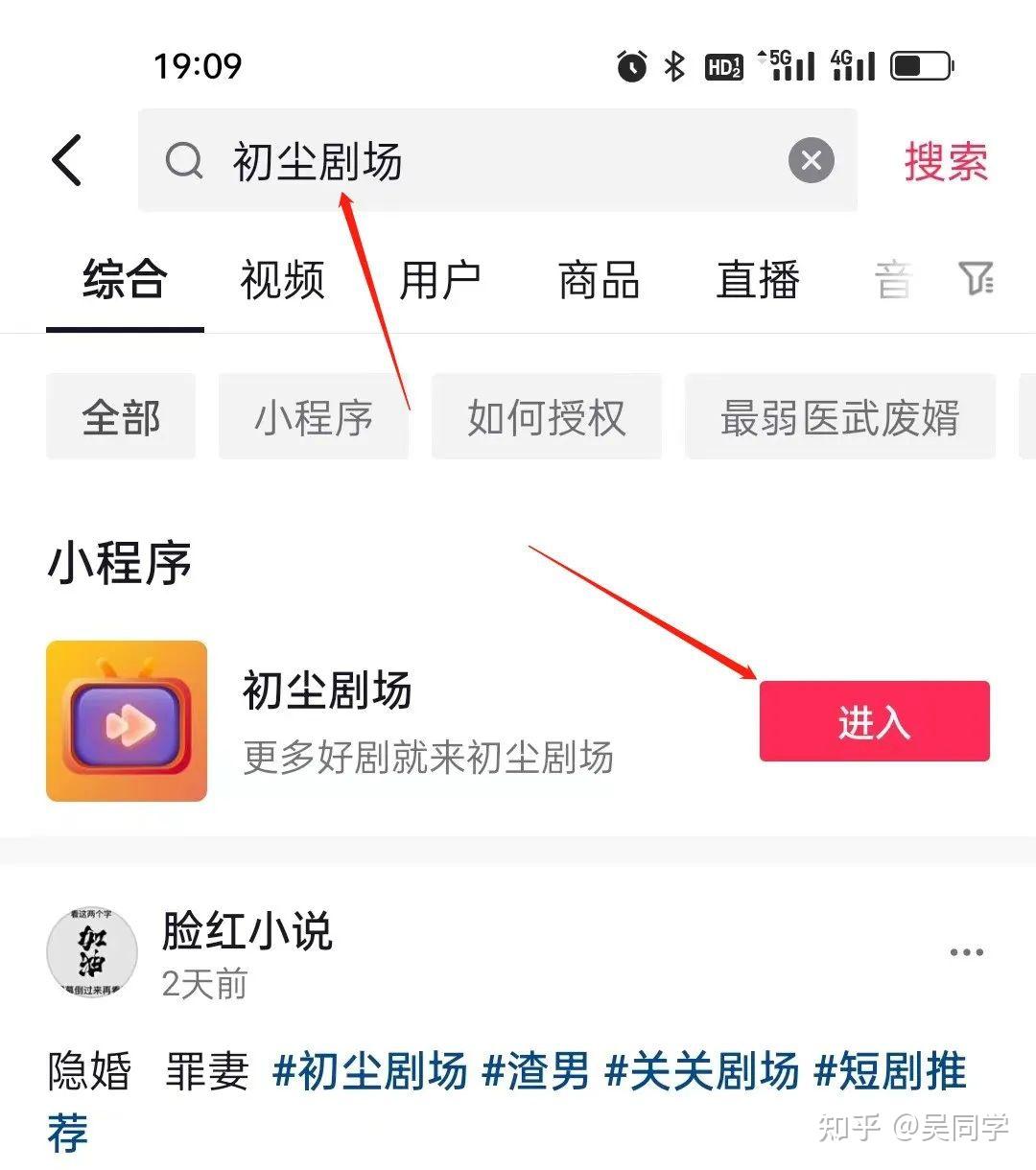
Task: Switch to the 用户 tab
Action: click(439, 281)
